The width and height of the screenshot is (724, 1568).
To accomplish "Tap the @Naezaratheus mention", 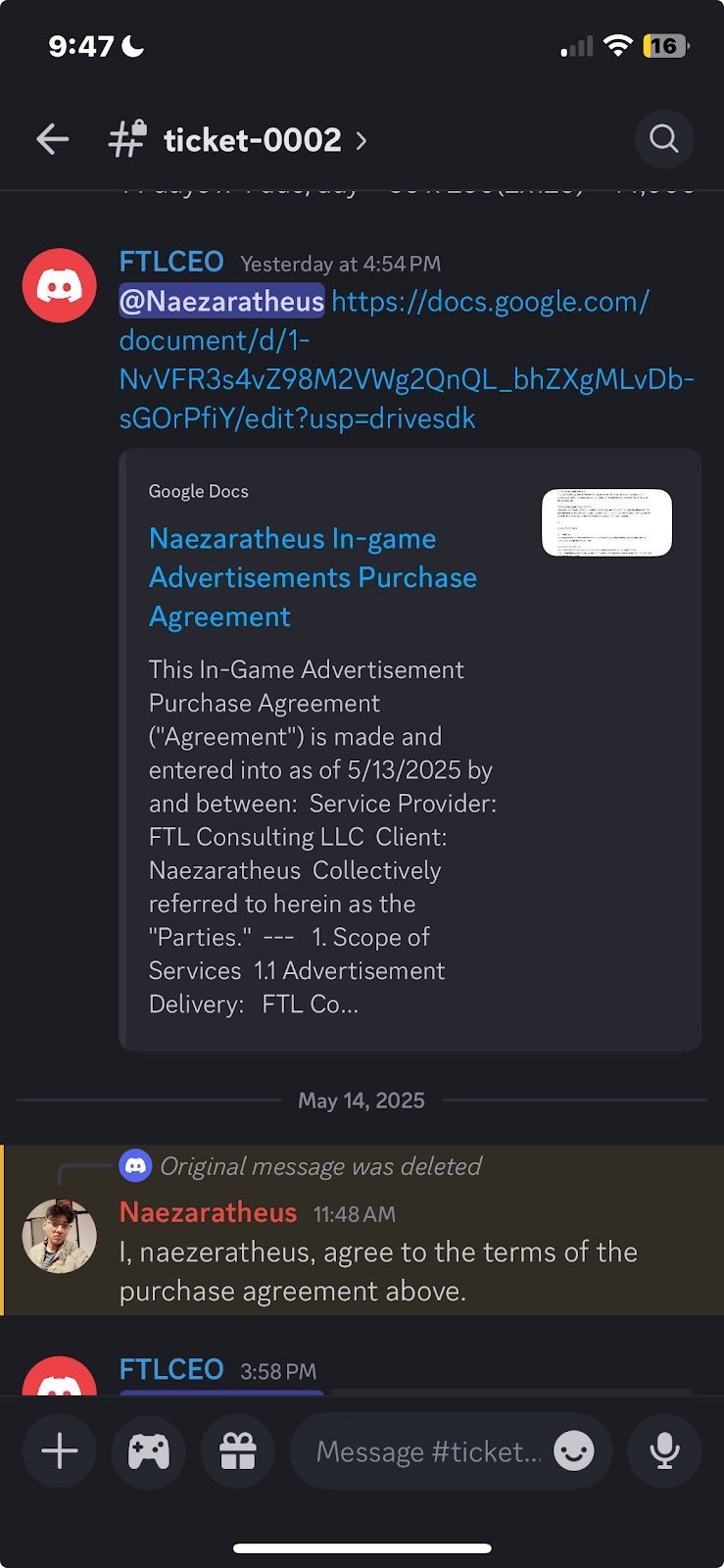I will 221,301.
